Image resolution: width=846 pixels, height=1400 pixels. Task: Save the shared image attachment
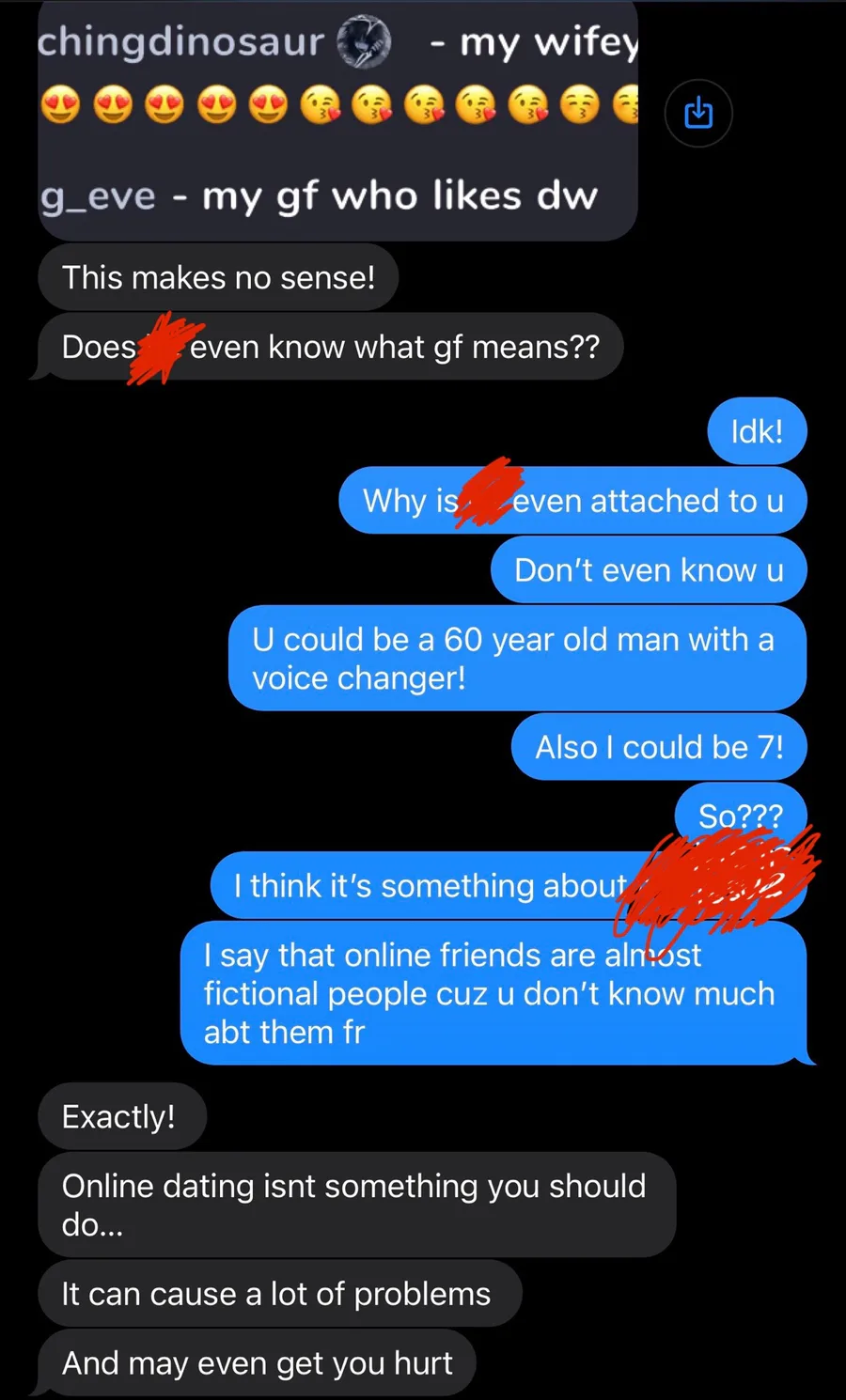(698, 114)
